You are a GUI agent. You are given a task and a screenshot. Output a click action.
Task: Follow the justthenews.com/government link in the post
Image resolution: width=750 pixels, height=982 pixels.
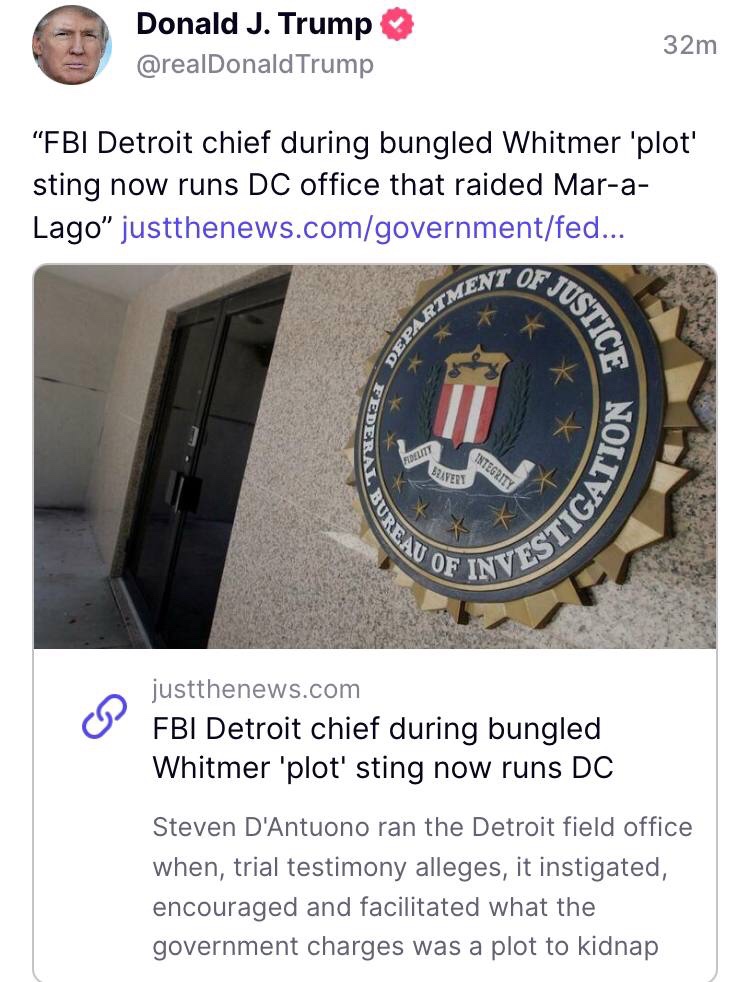coord(371,229)
